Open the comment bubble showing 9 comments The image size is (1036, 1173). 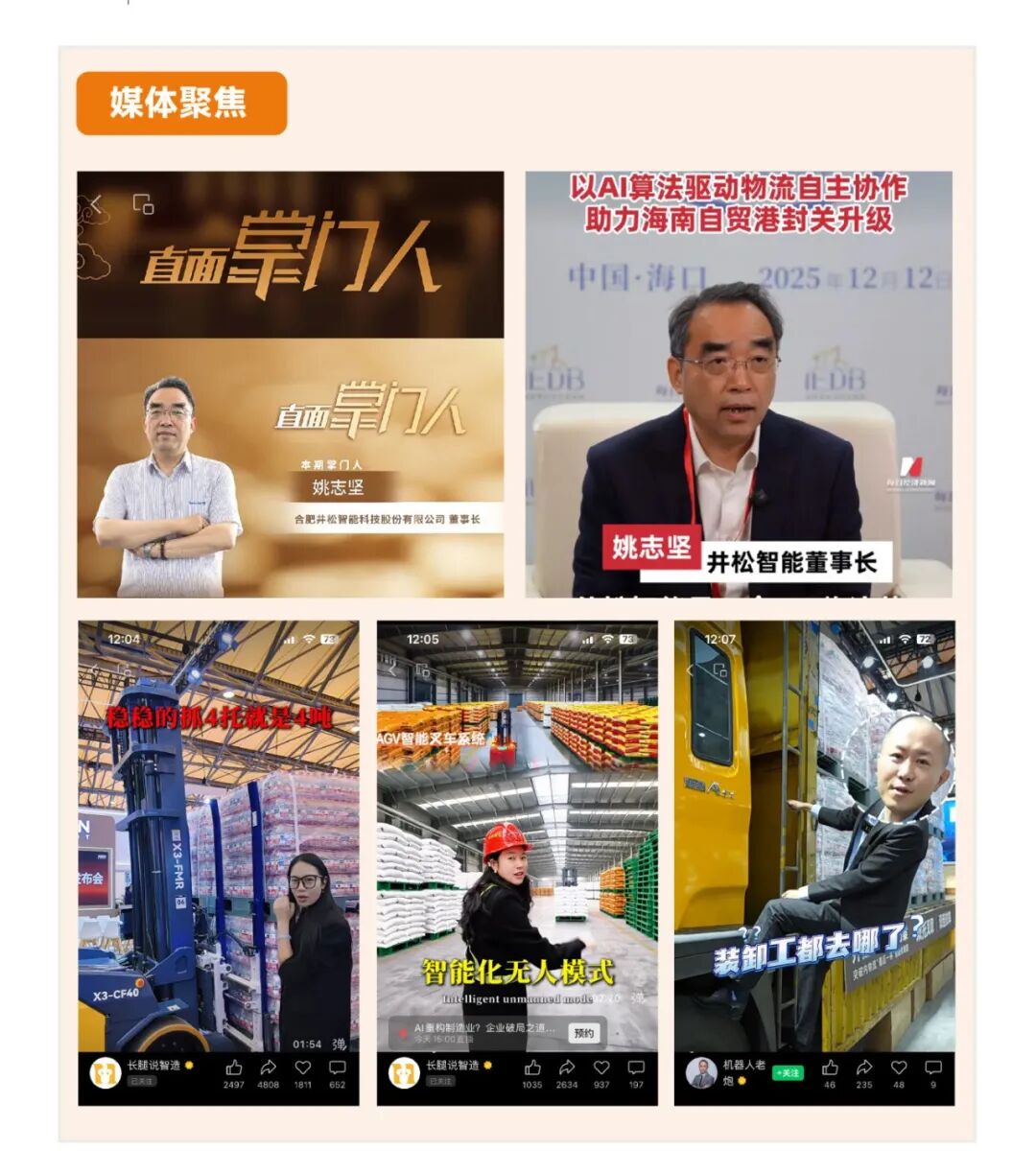[931, 1069]
